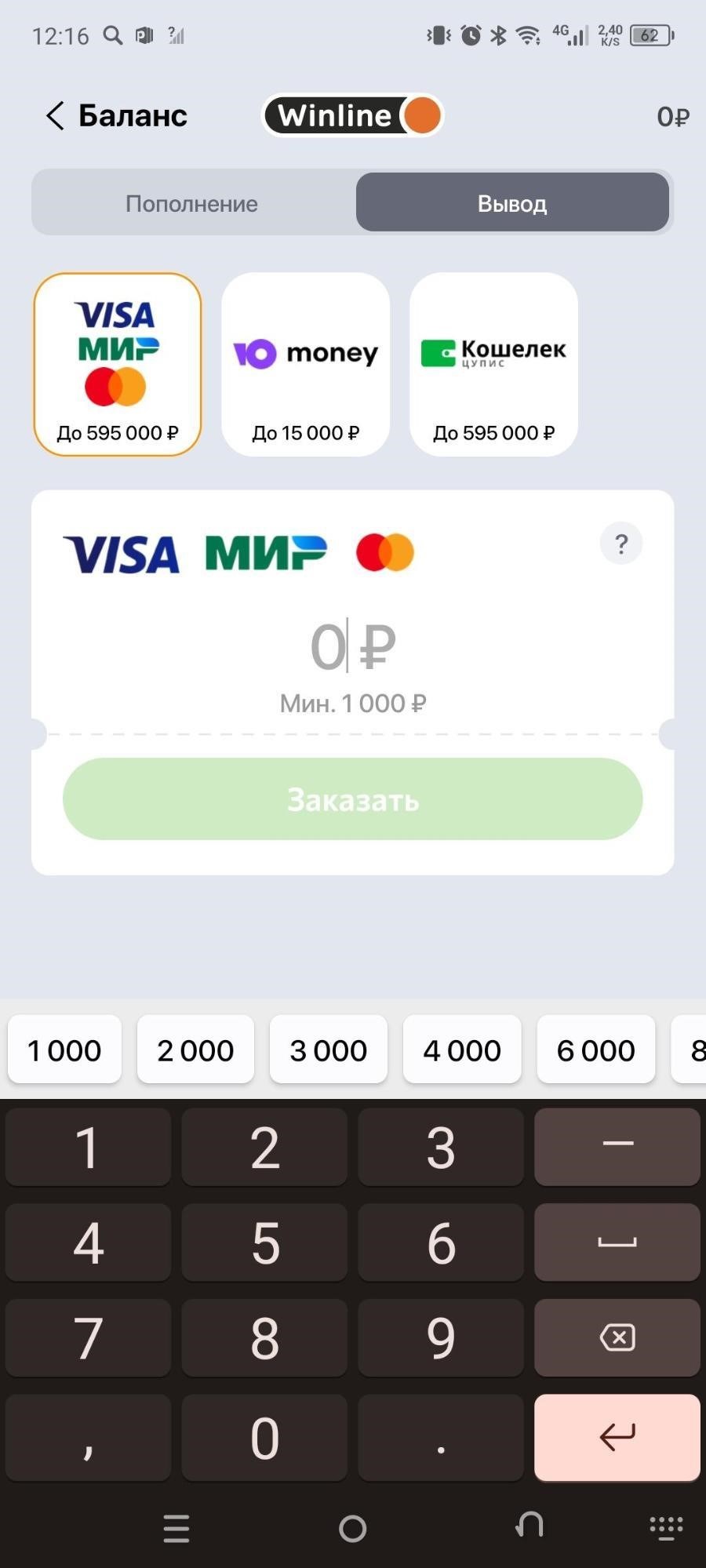The width and height of the screenshot is (706, 1568).
Task: Go back from the Баланс screen
Action: (54, 116)
